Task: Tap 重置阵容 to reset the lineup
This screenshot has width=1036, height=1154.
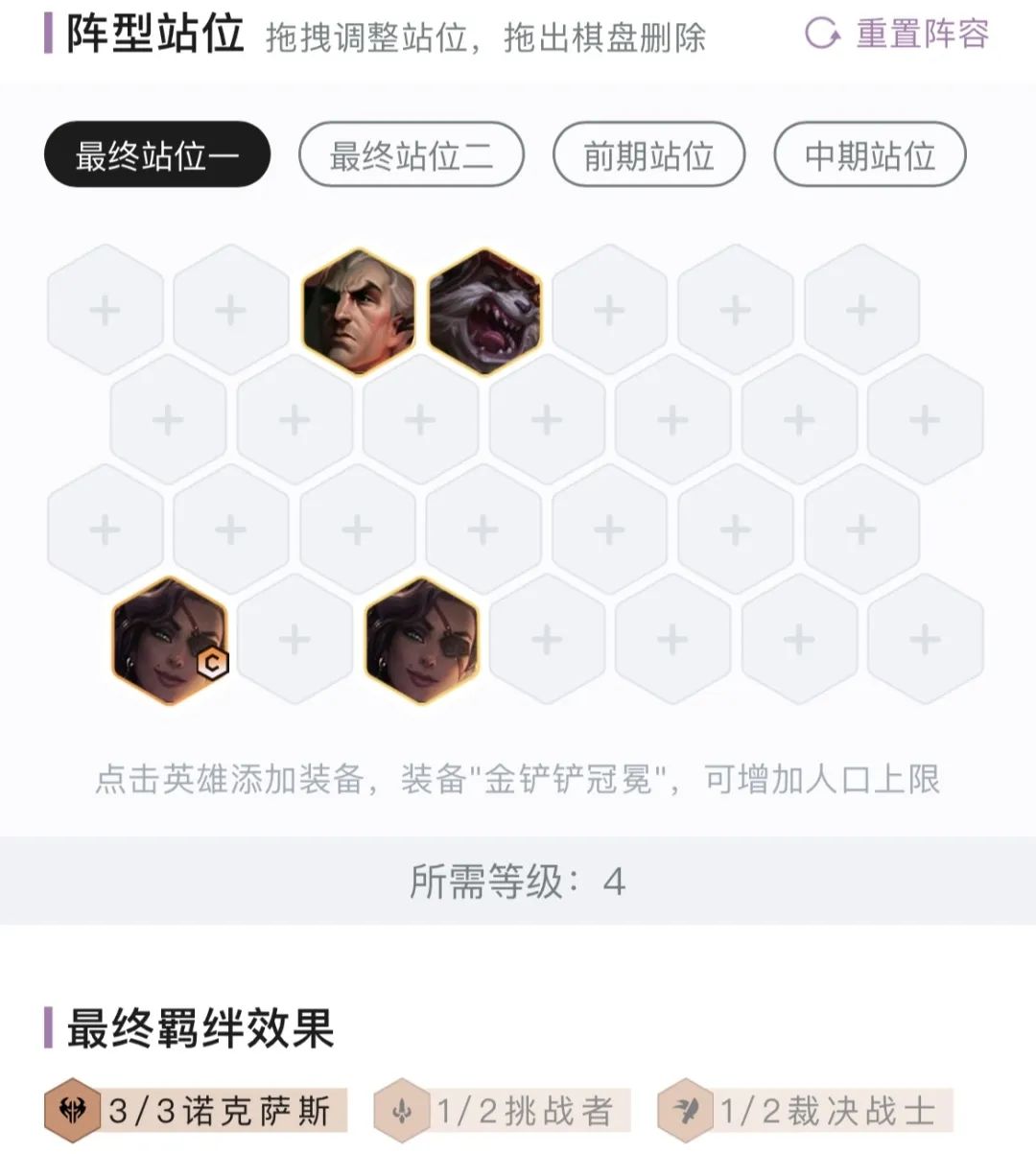Action: pyautogui.click(x=898, y=35)
